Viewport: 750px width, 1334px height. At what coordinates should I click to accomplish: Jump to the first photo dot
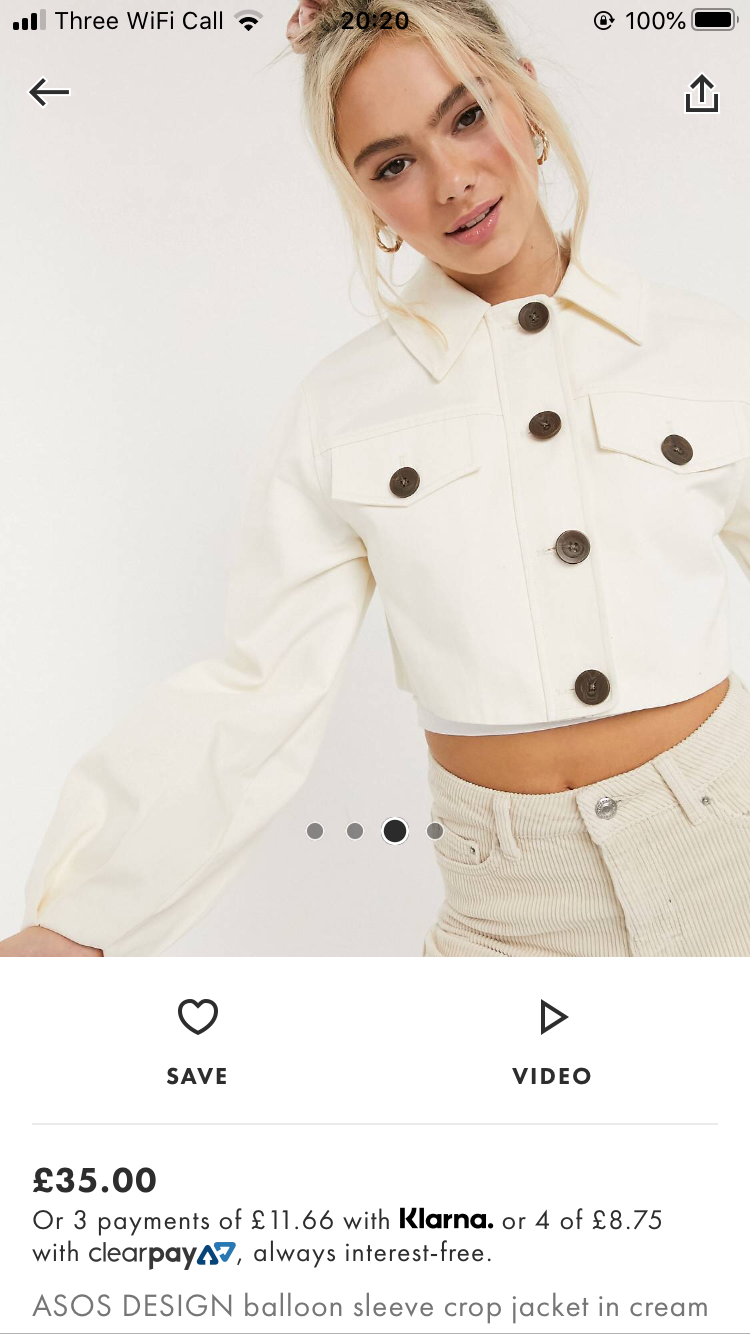315,831
